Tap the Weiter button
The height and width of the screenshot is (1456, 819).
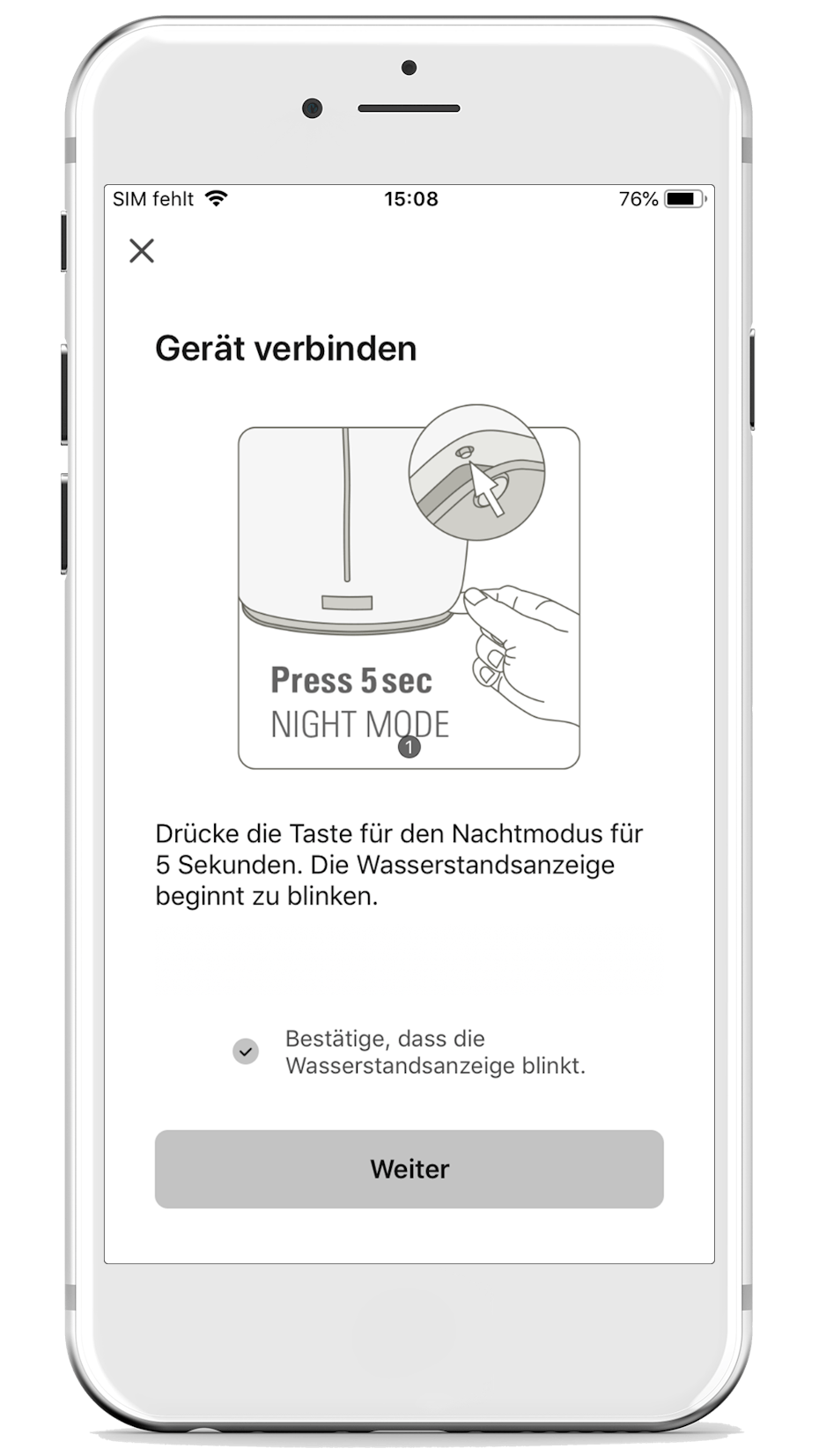[409, 1169]
